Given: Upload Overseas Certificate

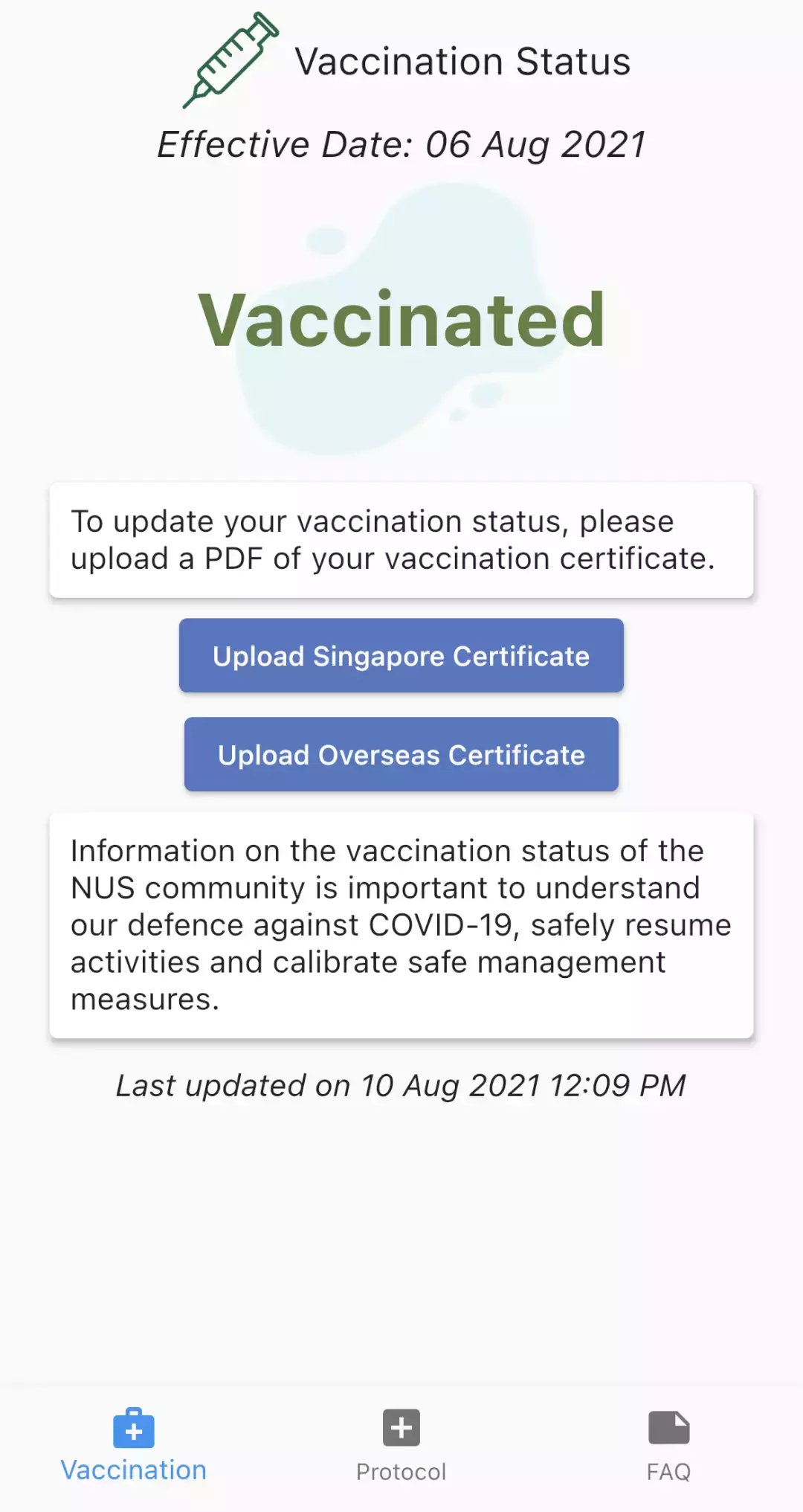Looking at the screenshot, I should 401,754.
